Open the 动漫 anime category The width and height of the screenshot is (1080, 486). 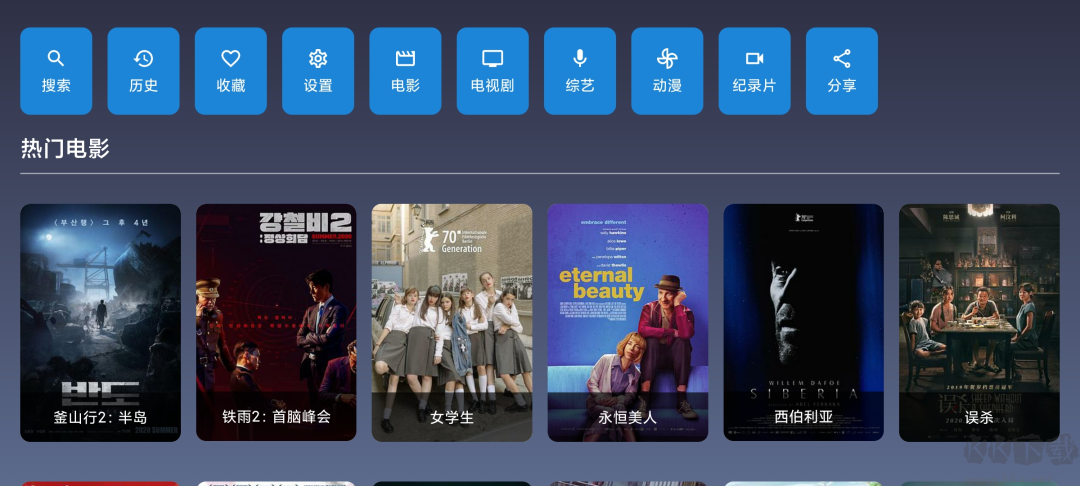pos(667,71)
